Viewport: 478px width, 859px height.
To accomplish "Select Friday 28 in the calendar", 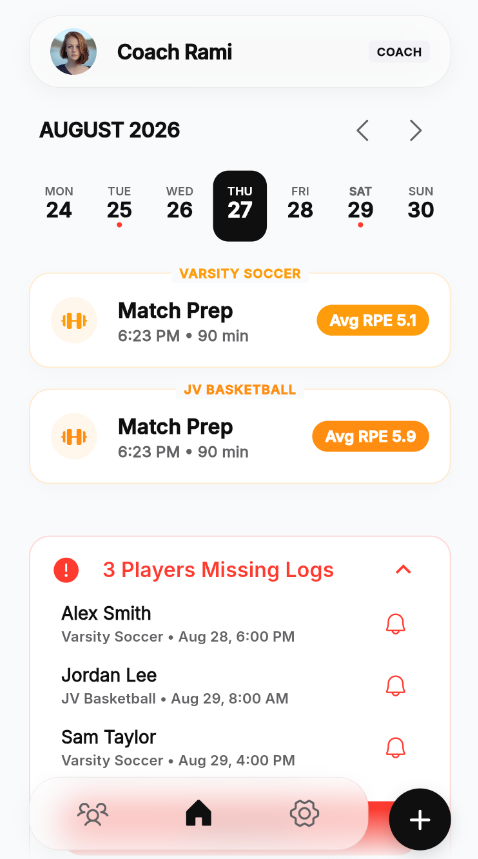I will 300,206.
